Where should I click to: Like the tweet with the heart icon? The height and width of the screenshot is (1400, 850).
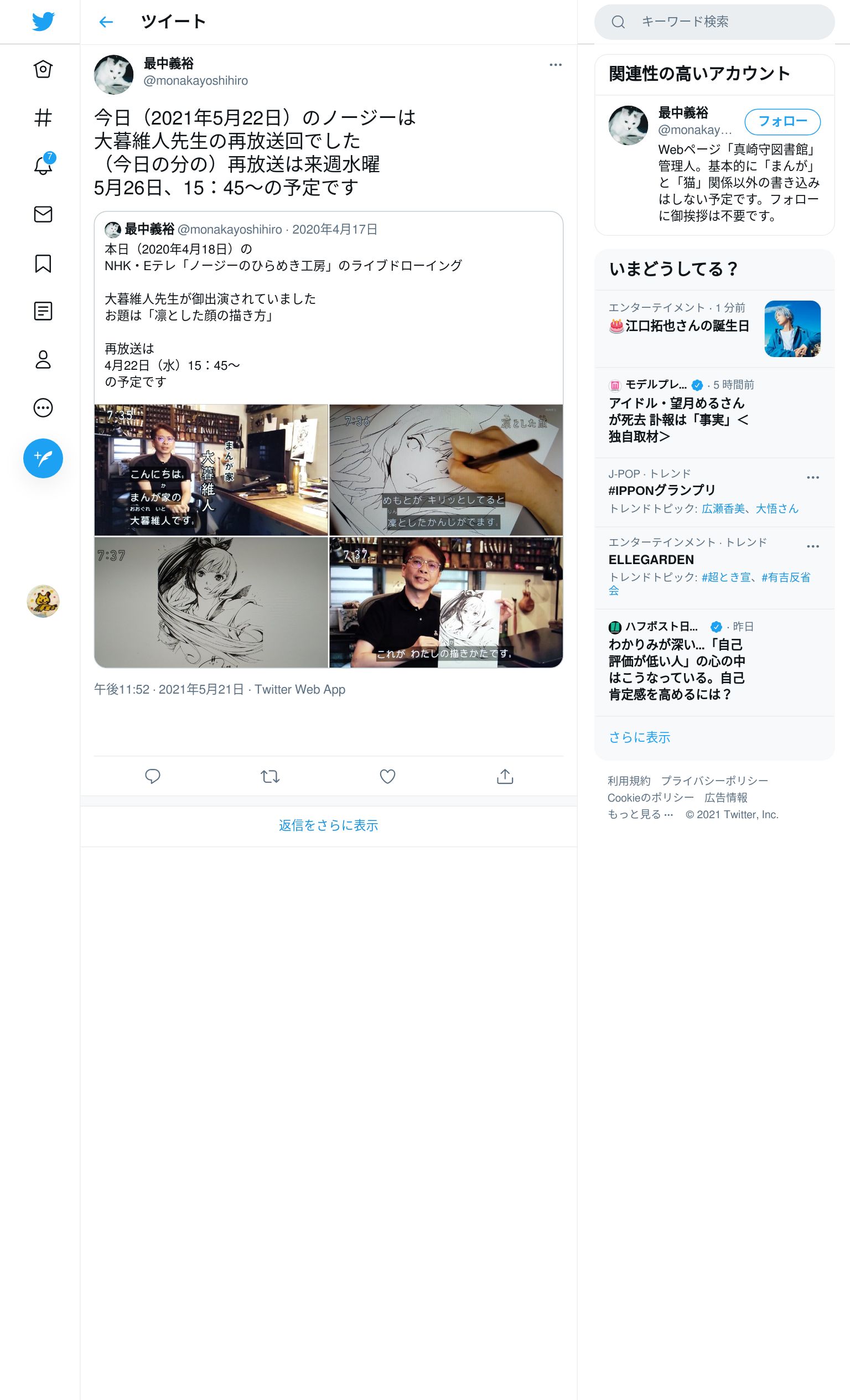point(387,776)
